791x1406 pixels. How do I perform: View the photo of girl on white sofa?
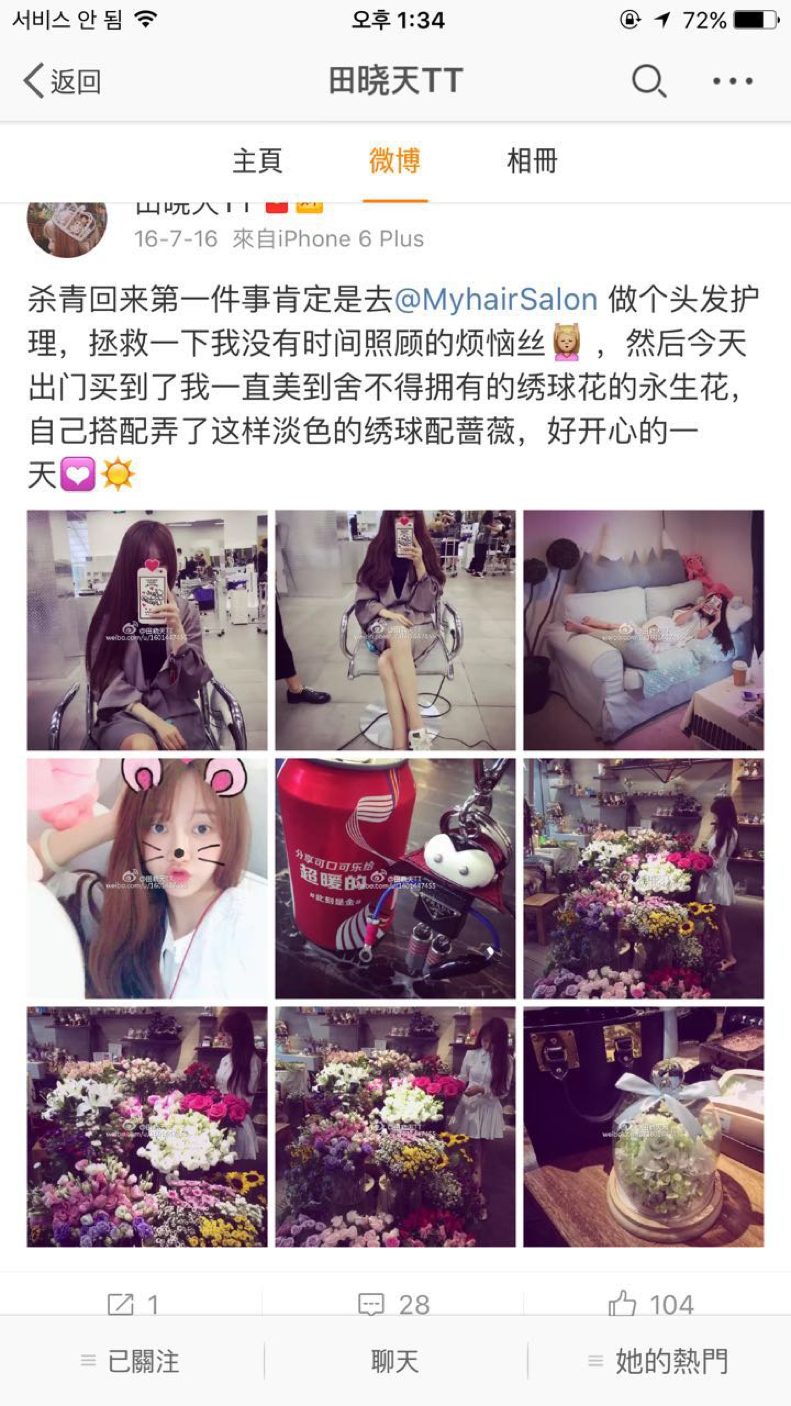pos(643,630)
